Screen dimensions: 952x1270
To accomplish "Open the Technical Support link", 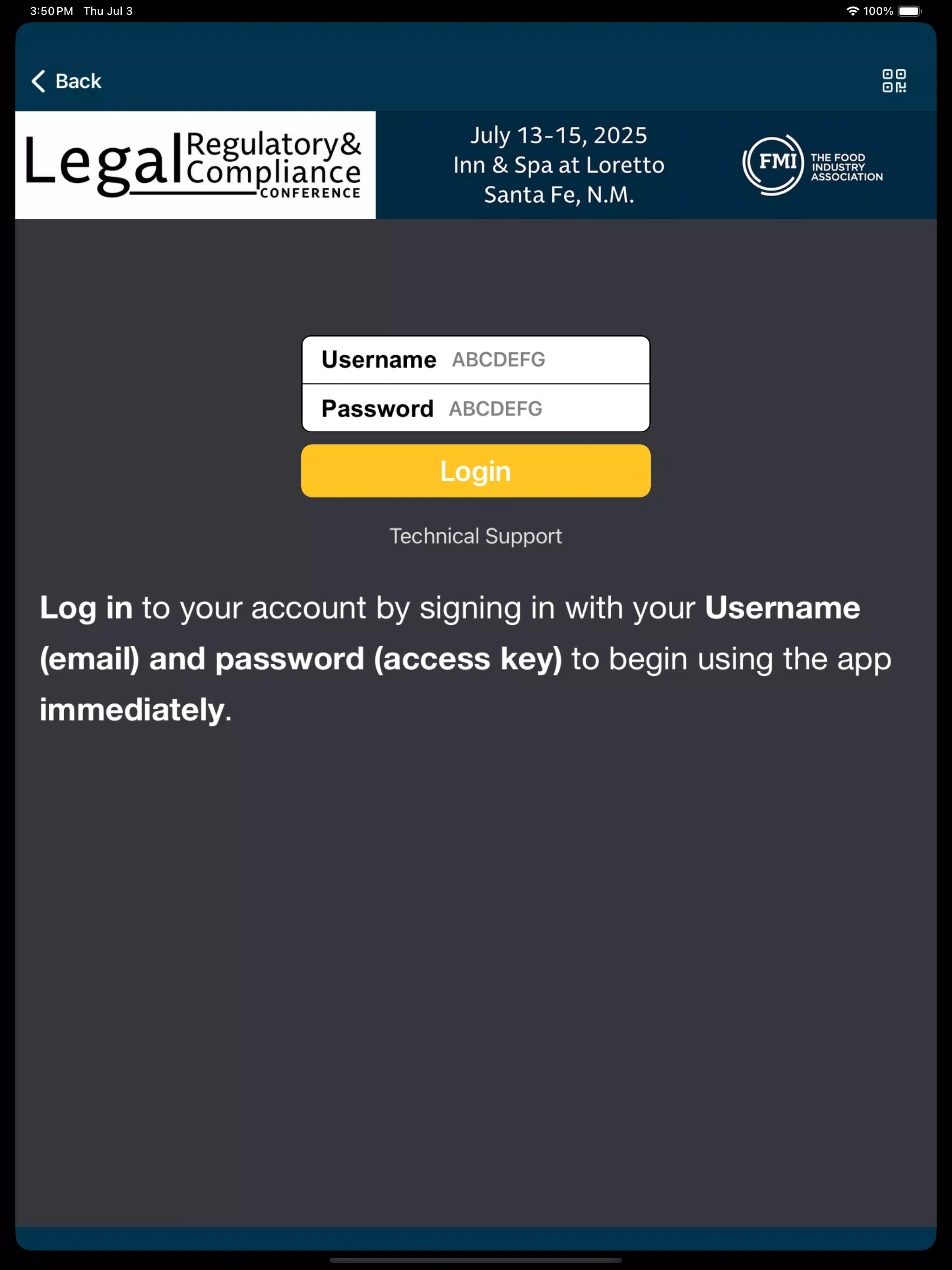I will pos(476,536).
